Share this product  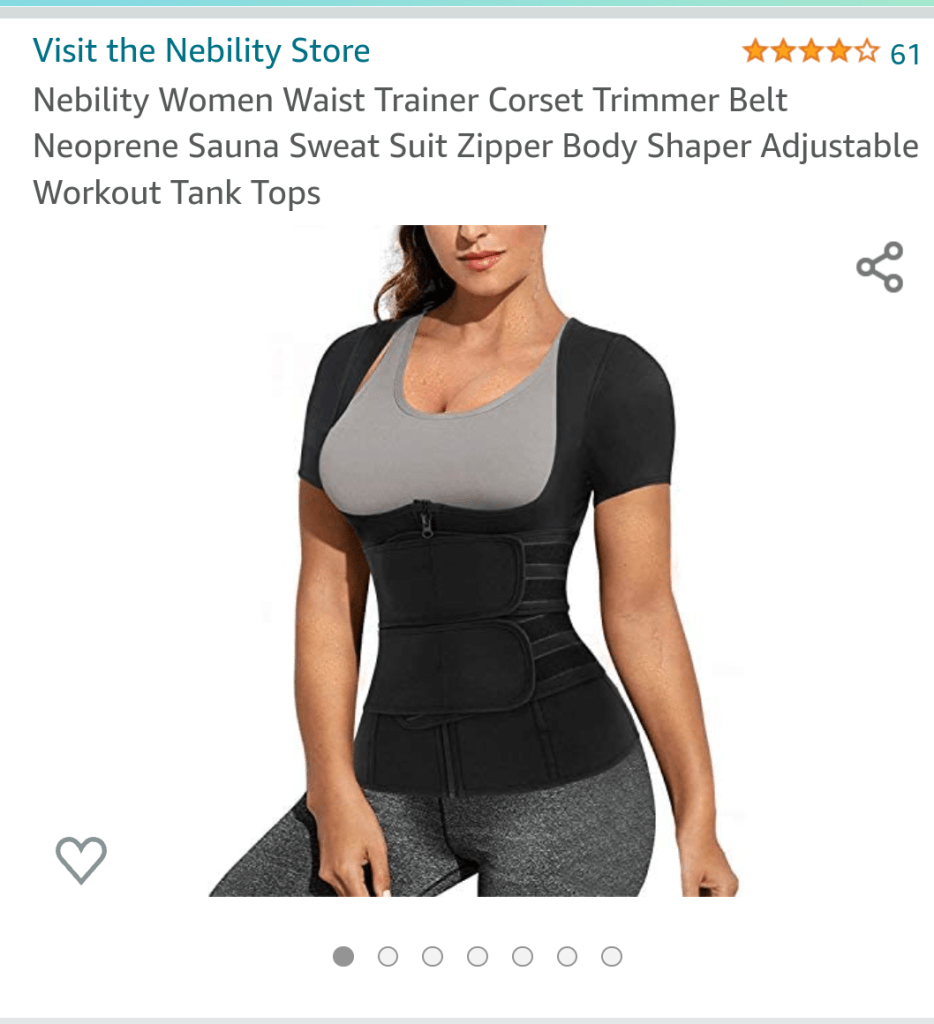point(879,267)
